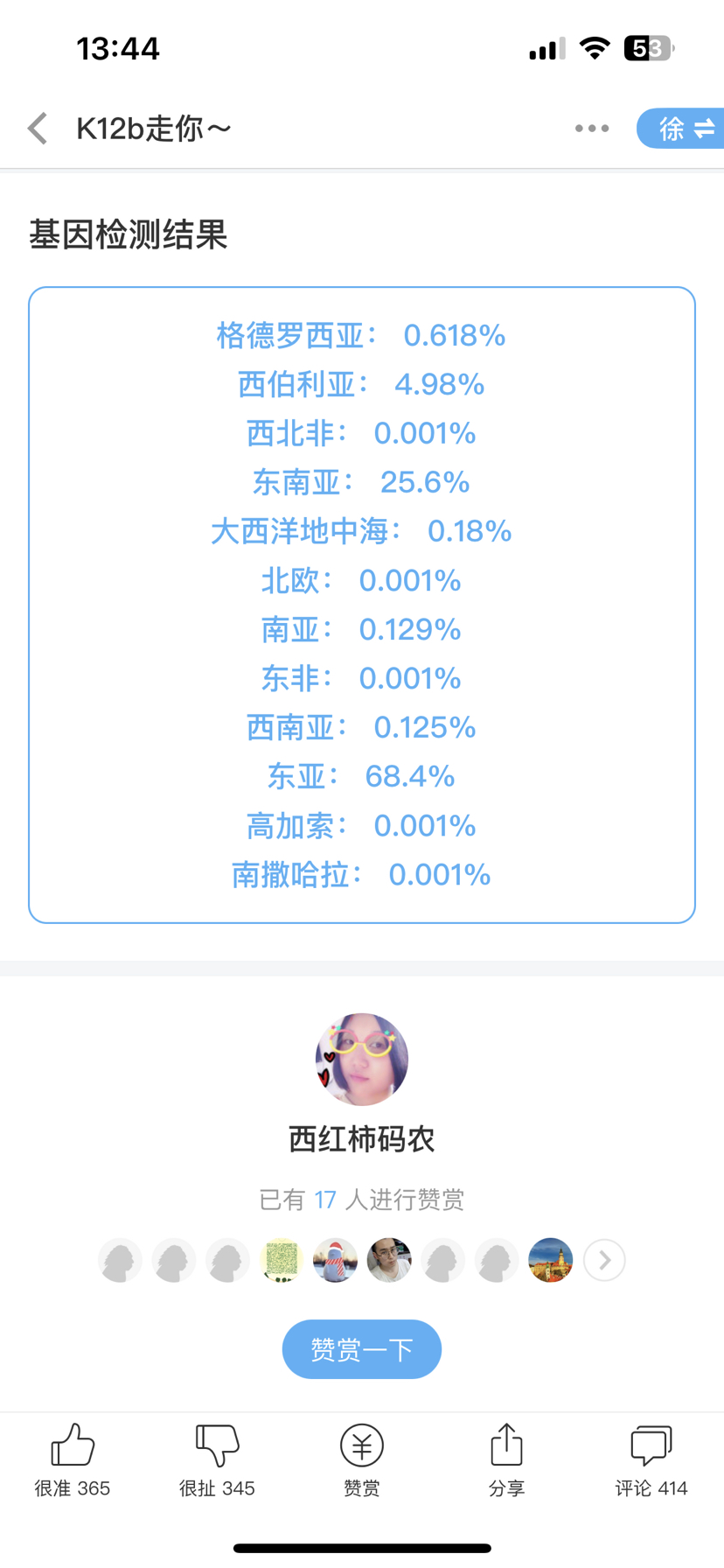The width and height of the screenshot is (724, 1568).
Task: Open the three-dot overflow menu
Action: pos(592,129)
